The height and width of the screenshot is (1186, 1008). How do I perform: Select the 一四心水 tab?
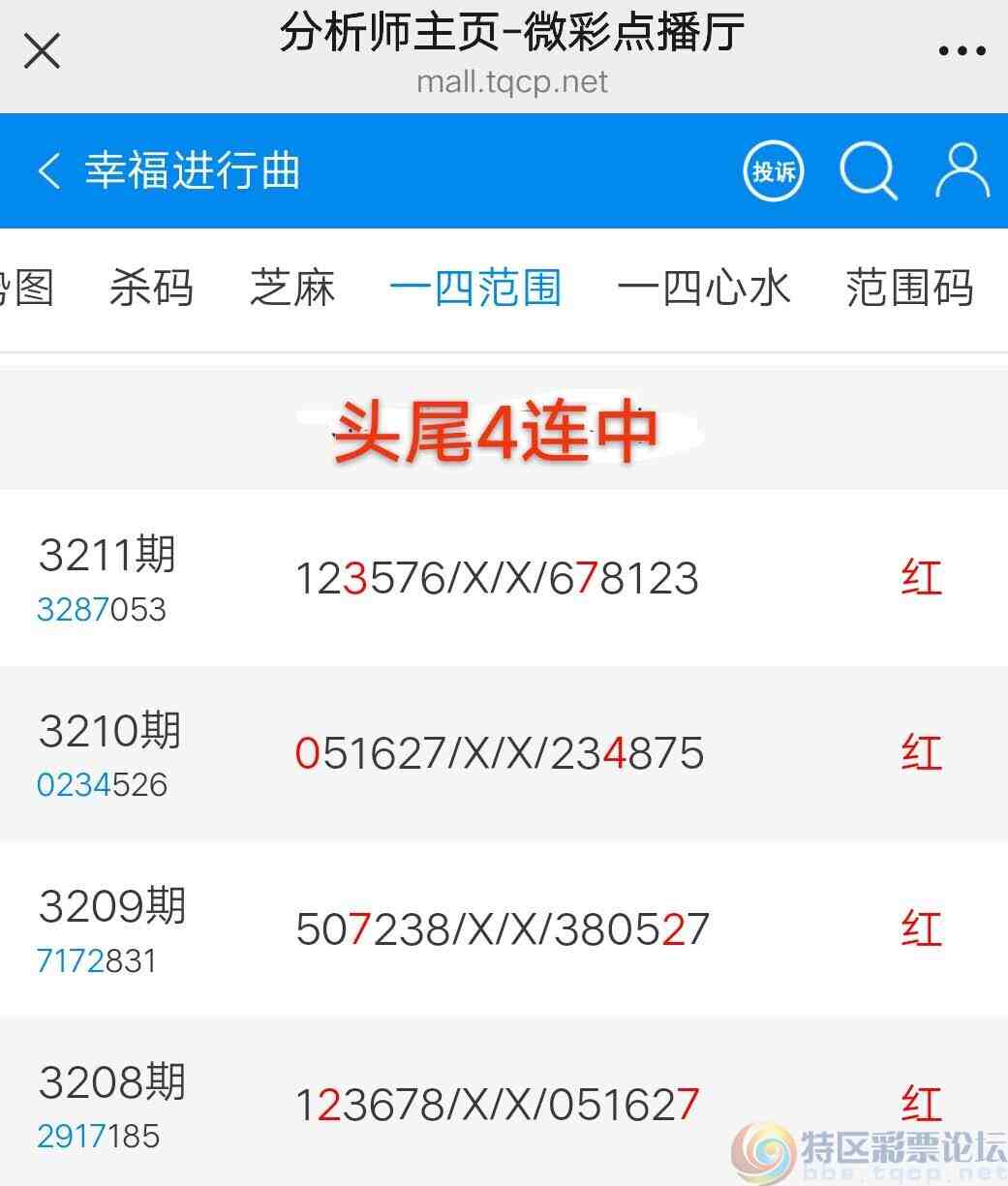(x=704, y=289)
